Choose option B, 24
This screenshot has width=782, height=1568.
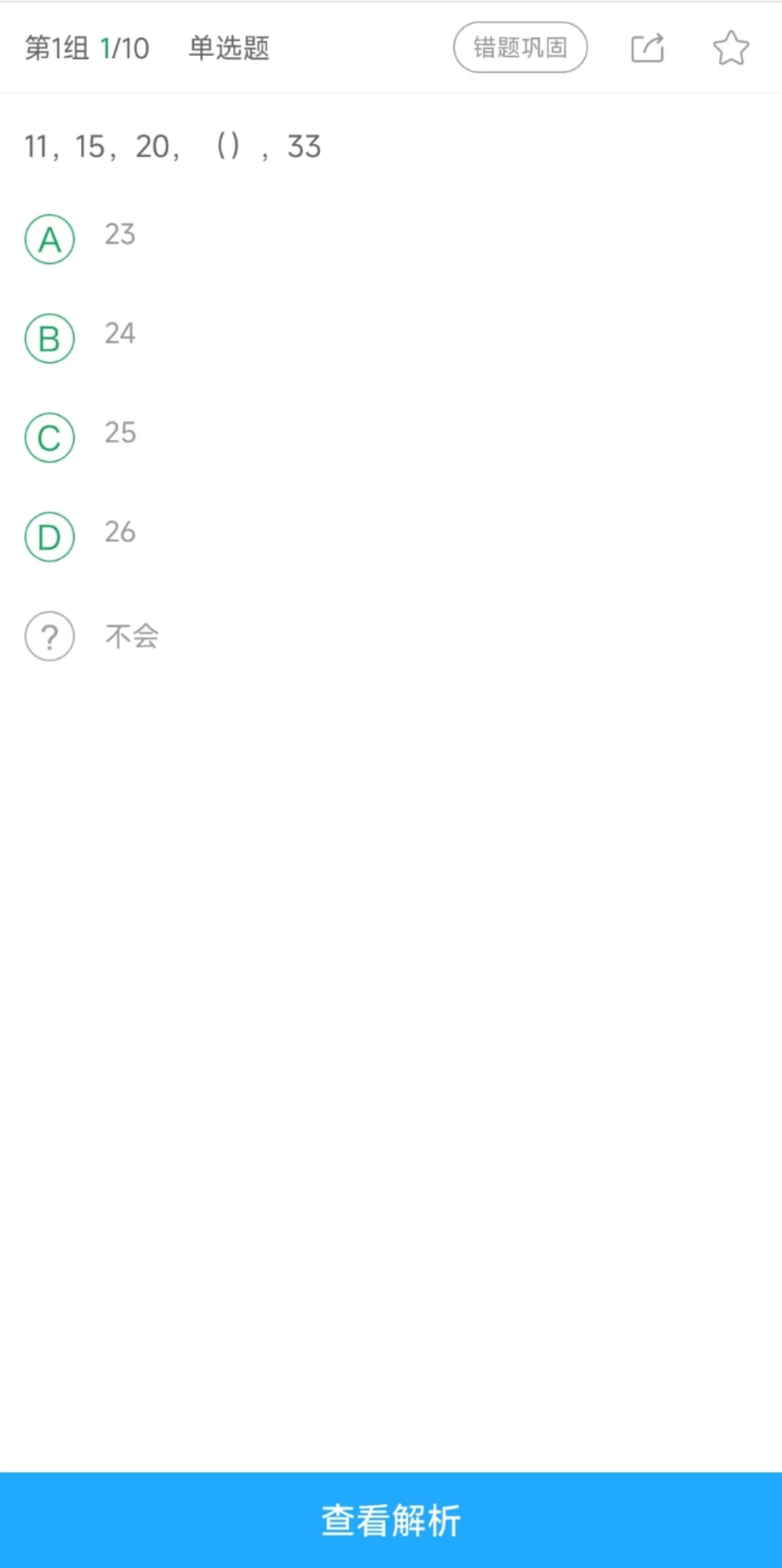click(50, 338)
